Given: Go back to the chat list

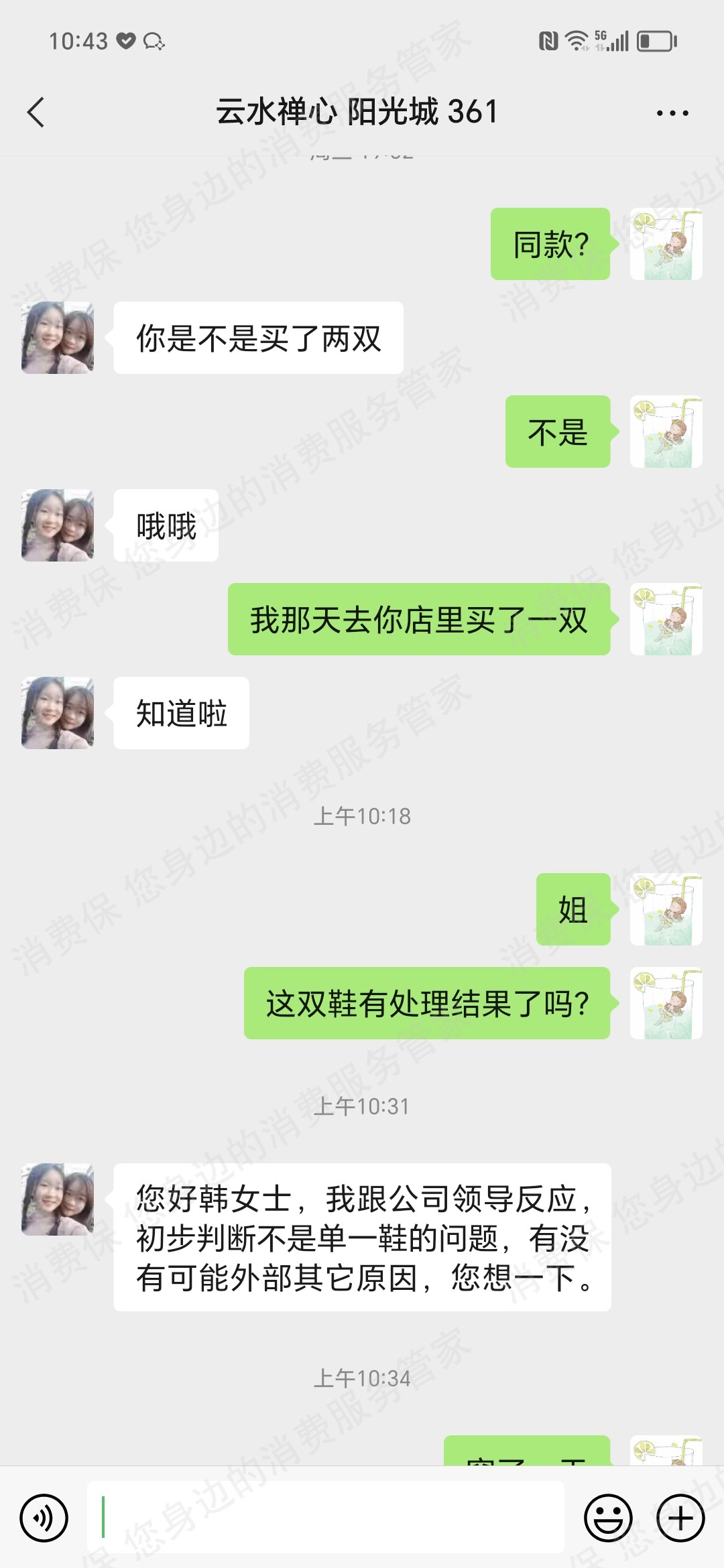Looking at the screenshot, I should click(x=36, y=112).
